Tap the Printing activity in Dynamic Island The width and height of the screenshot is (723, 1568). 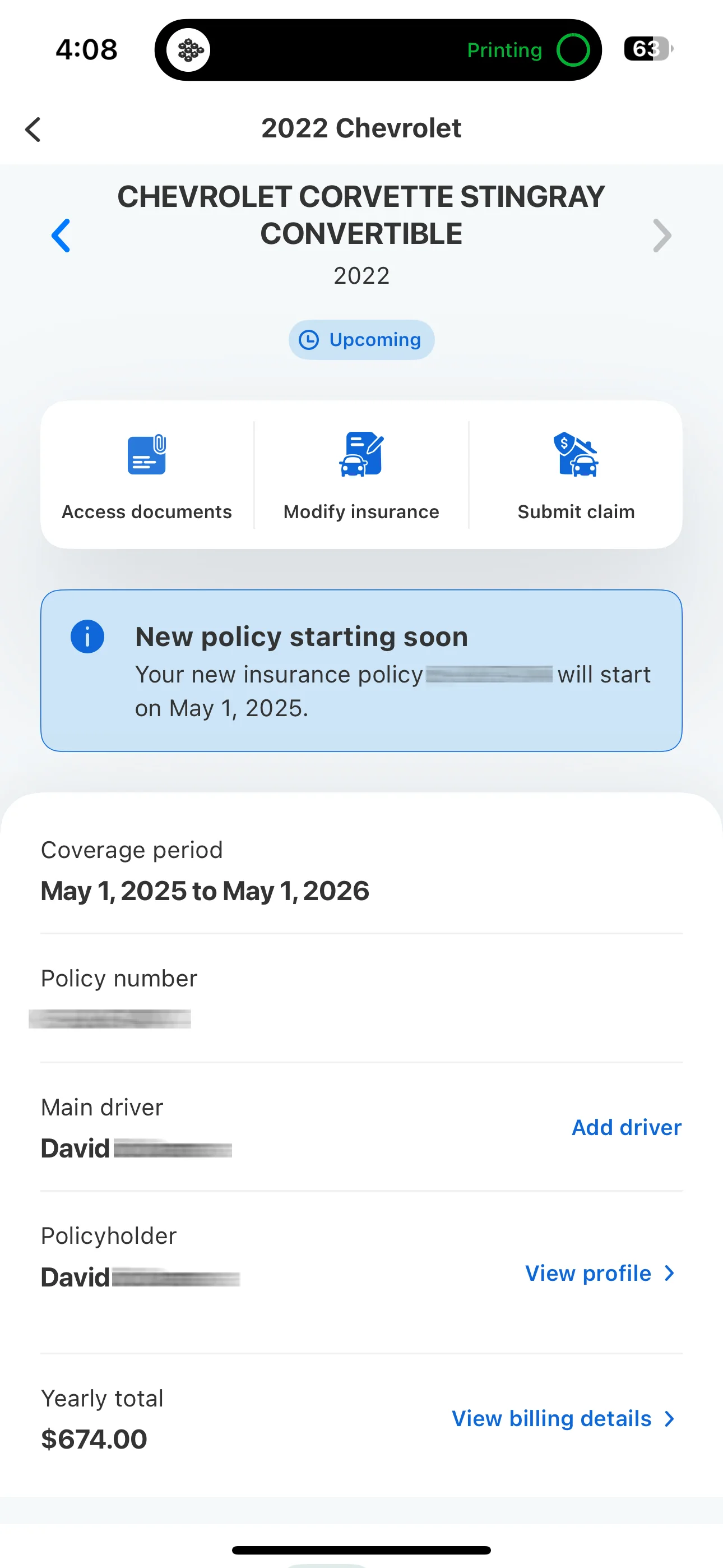(377, 50)
